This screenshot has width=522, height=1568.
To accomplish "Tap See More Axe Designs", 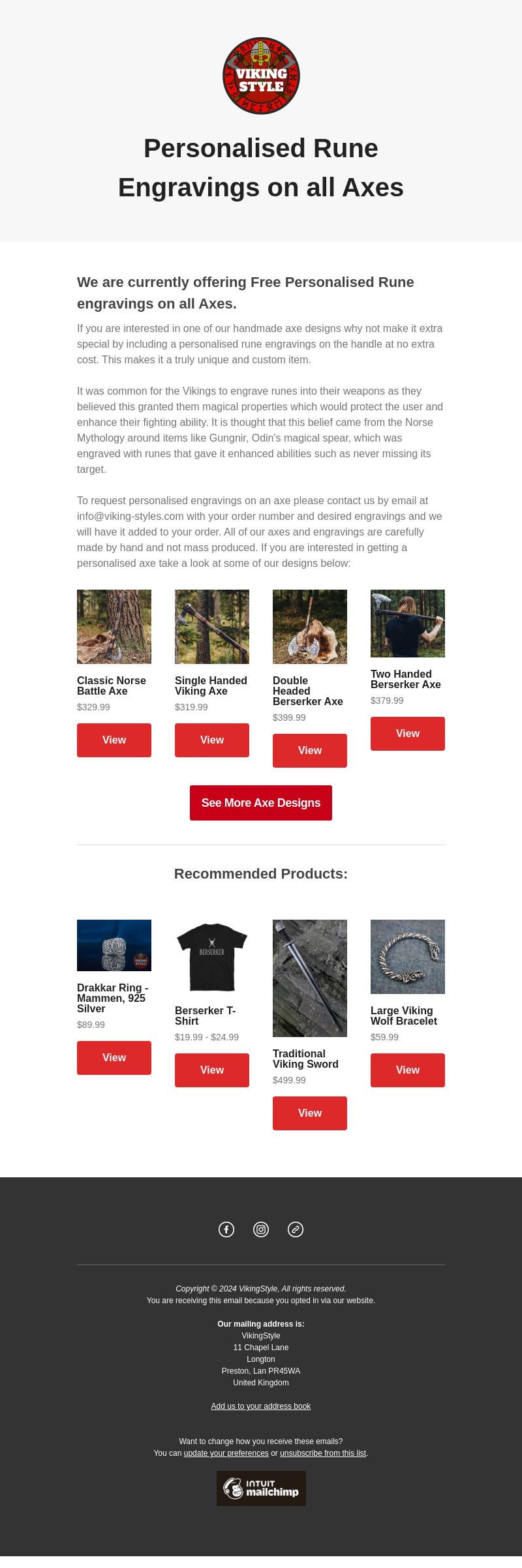I will pyautogui.click(x=261, y=803).
